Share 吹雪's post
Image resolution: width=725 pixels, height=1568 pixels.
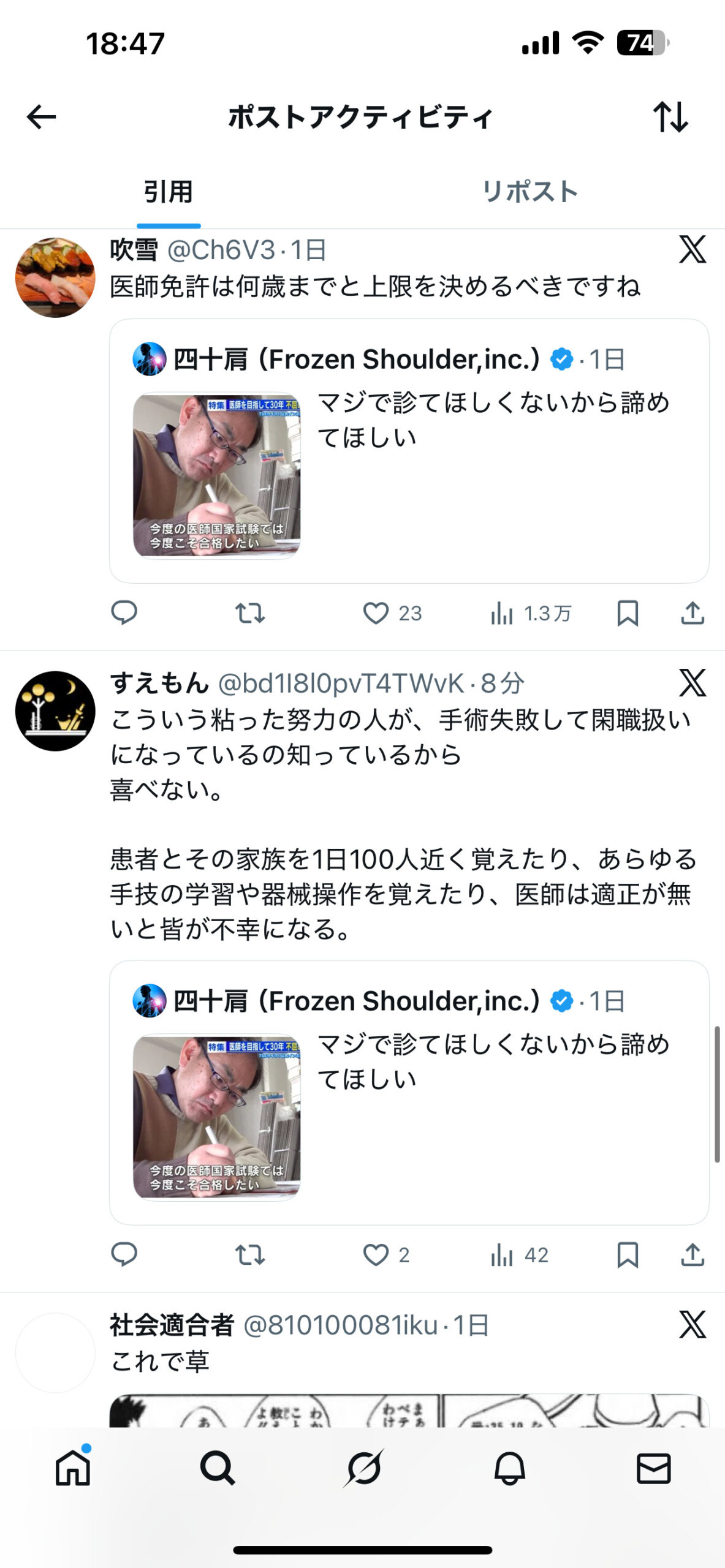[693, 612]
